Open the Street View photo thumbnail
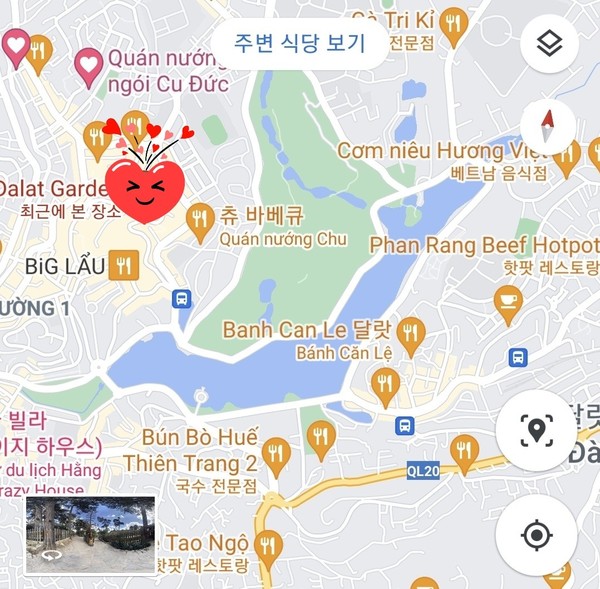Image resolution: width=600 pixels, height=589 pixels. (x=90, y=535)
